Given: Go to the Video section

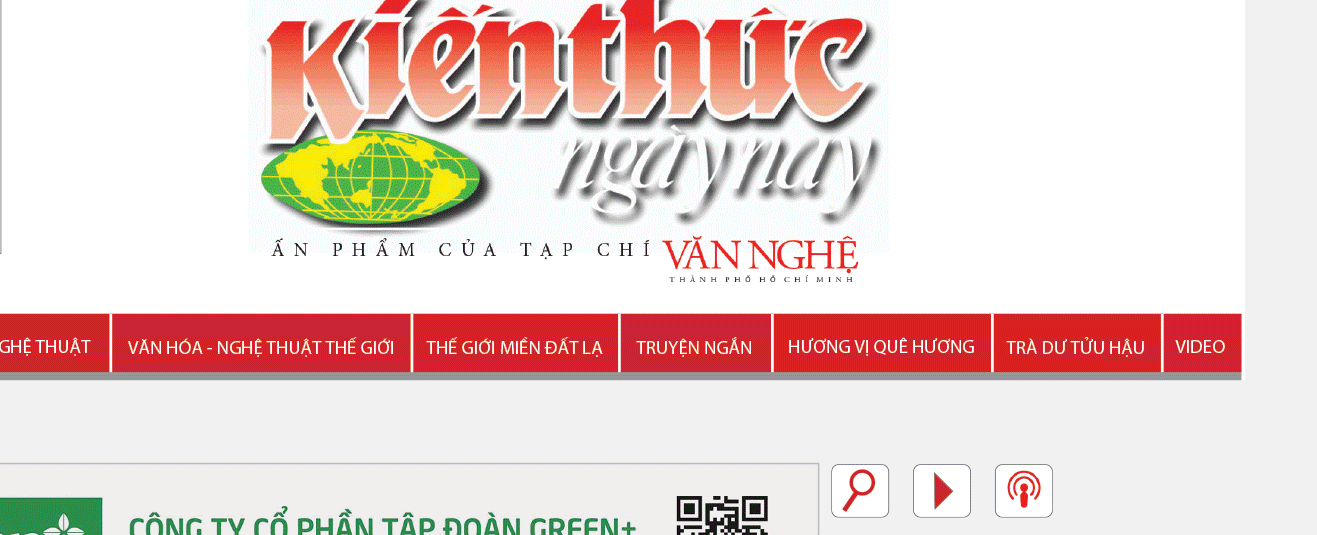Looking at the screenshot, I should tap(1200, 347).
